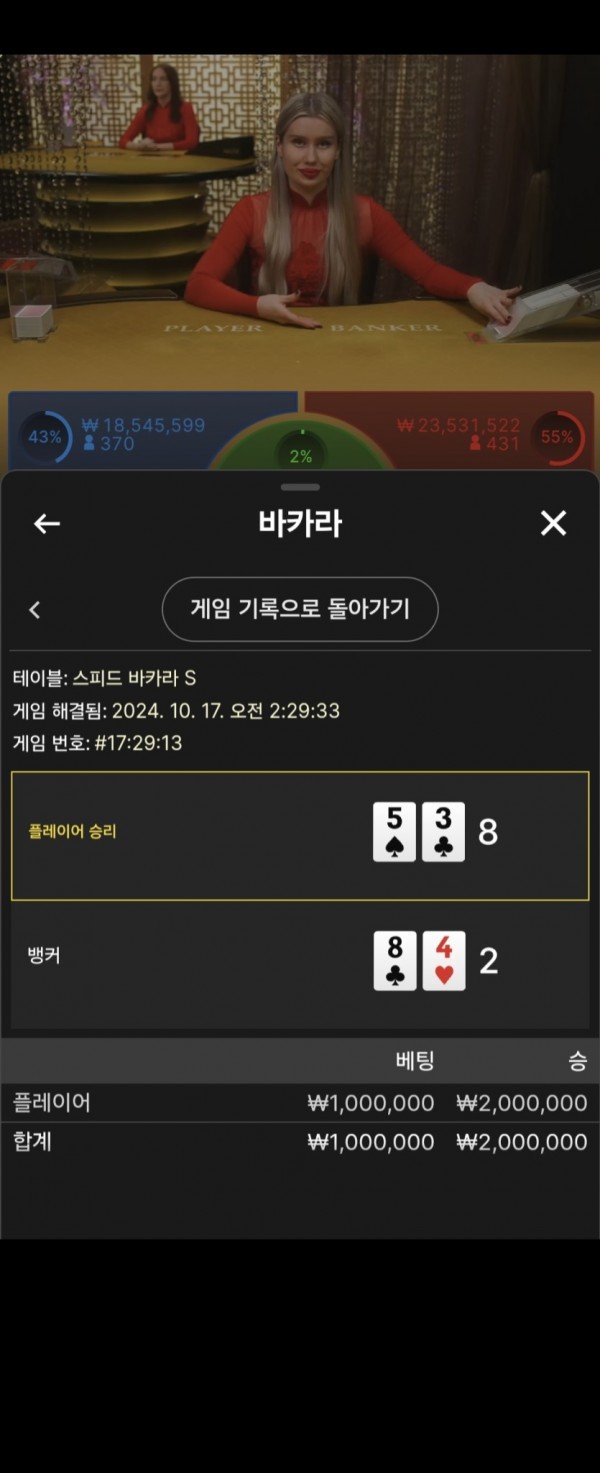
Task: Go back with the top-left arrow
Action: click(47, 524)
